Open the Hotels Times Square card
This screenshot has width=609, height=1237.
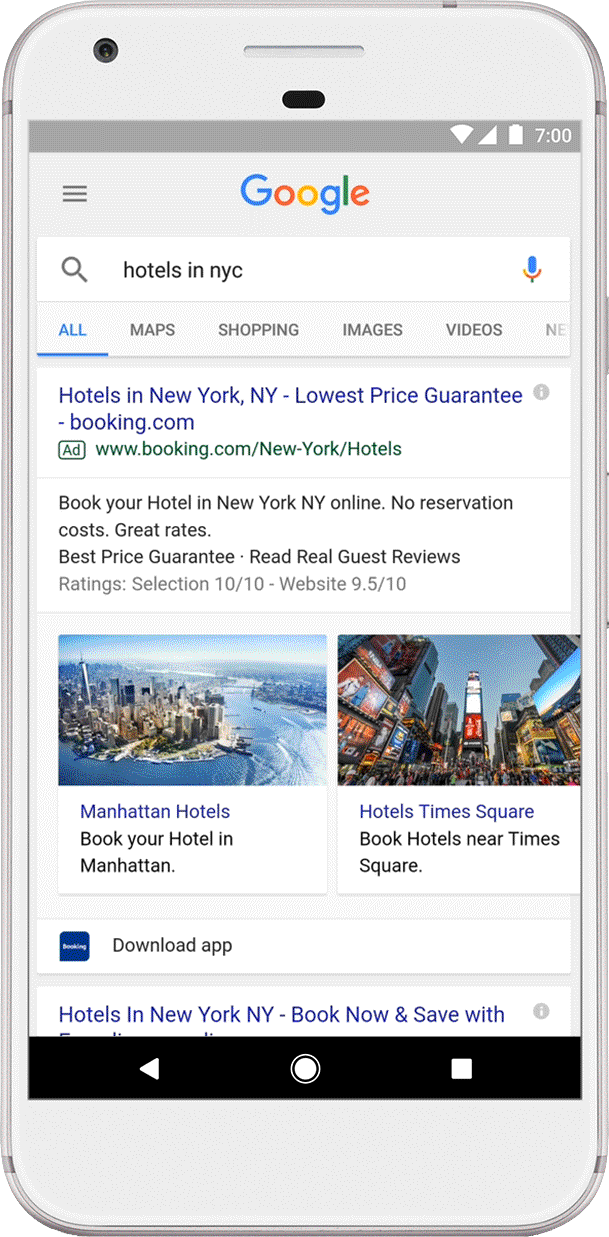point(459,764)
